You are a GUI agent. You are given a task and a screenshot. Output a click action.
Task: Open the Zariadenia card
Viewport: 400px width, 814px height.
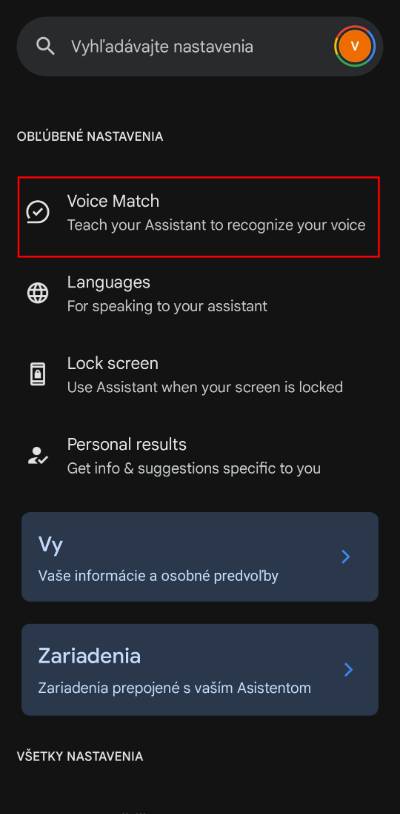pos(200,670)
